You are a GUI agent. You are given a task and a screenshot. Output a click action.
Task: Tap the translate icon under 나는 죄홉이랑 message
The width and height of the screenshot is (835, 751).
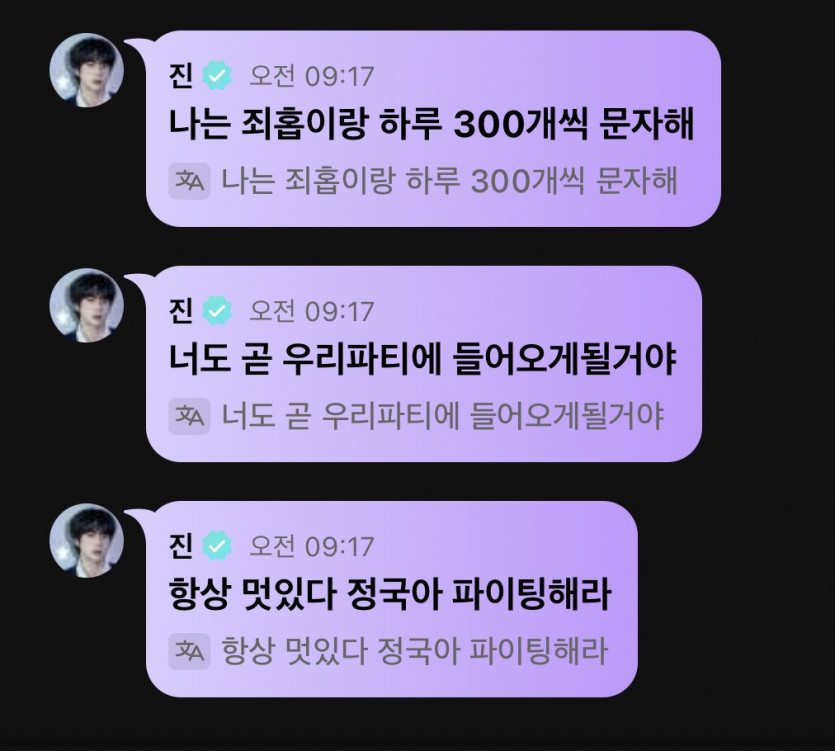point(189,181)
